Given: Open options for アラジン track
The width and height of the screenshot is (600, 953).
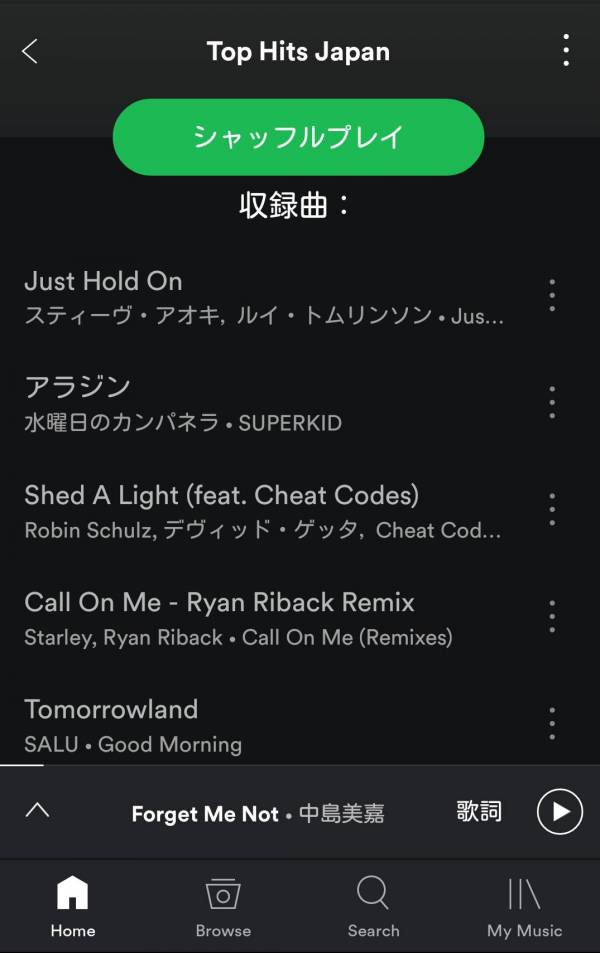Looking at the screenshot, I should coord(552,402).
